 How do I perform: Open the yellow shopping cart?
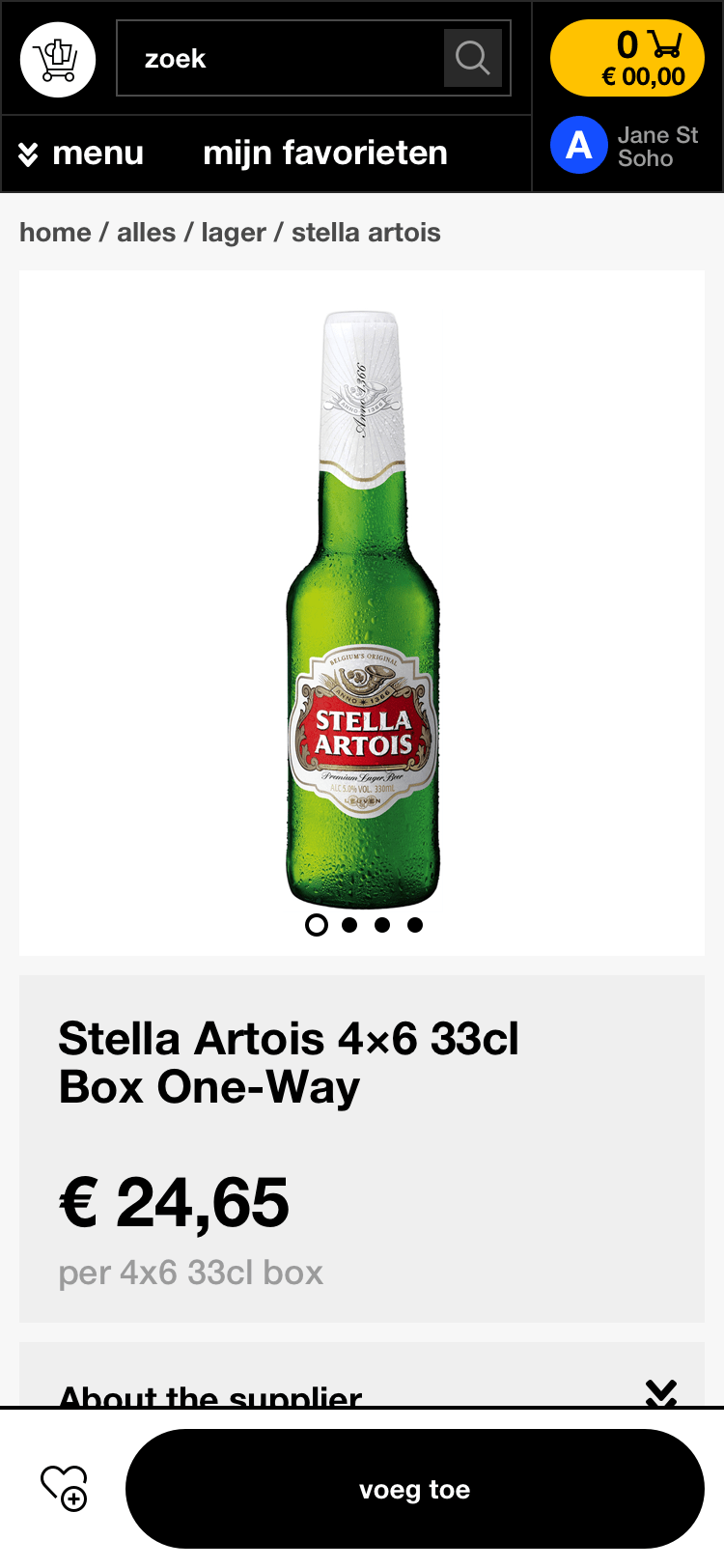(x=627, y=58)
